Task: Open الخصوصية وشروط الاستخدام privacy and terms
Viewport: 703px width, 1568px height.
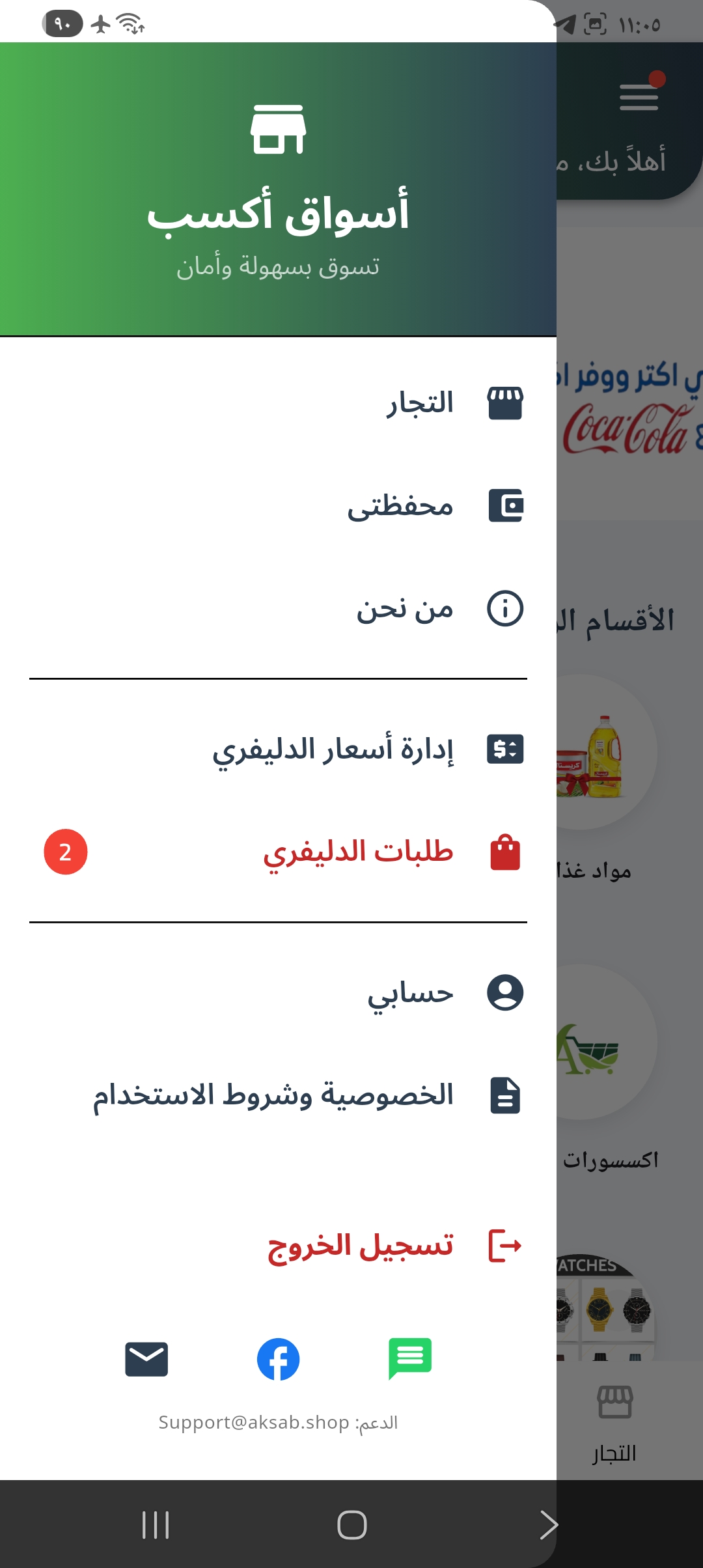Action: tap(273, 1095)
